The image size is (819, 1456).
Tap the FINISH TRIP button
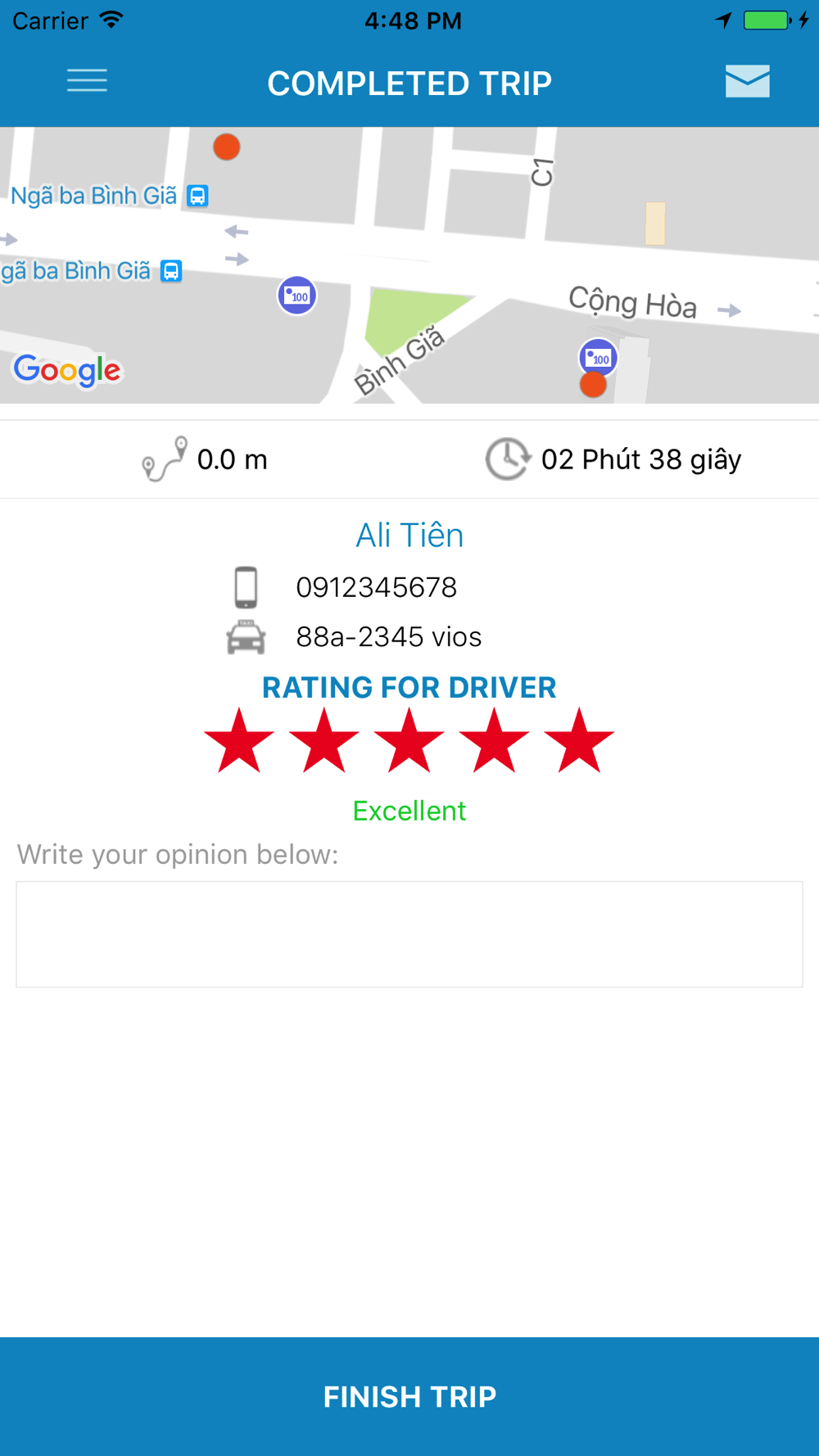coord(409,1397)
